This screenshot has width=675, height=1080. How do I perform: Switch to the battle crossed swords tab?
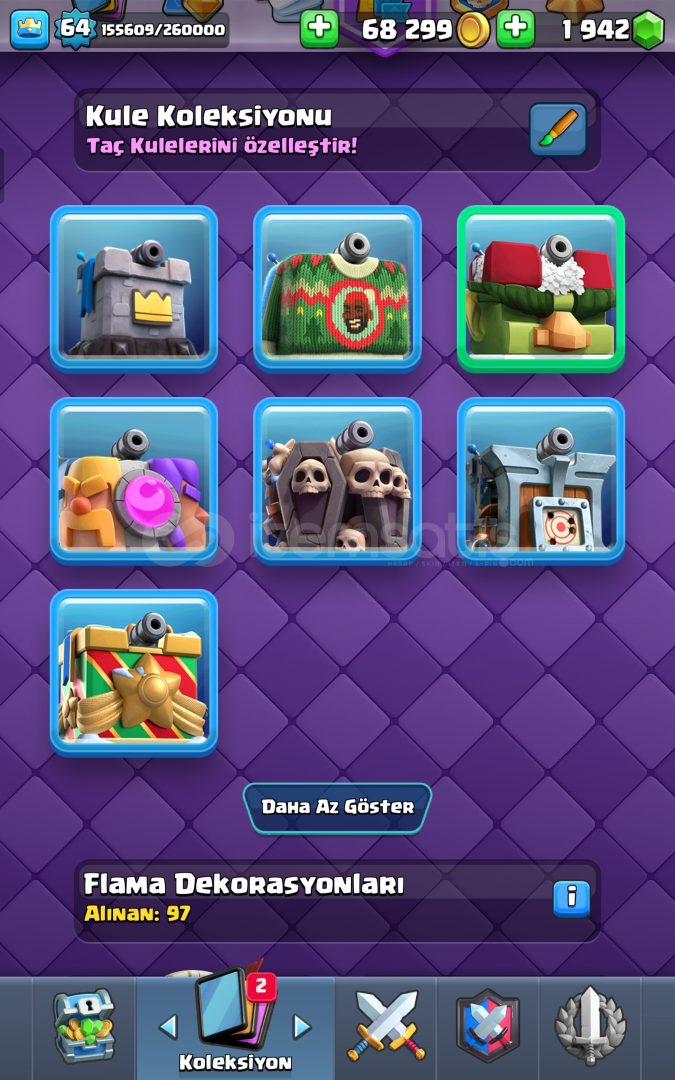pos(386,1026)
